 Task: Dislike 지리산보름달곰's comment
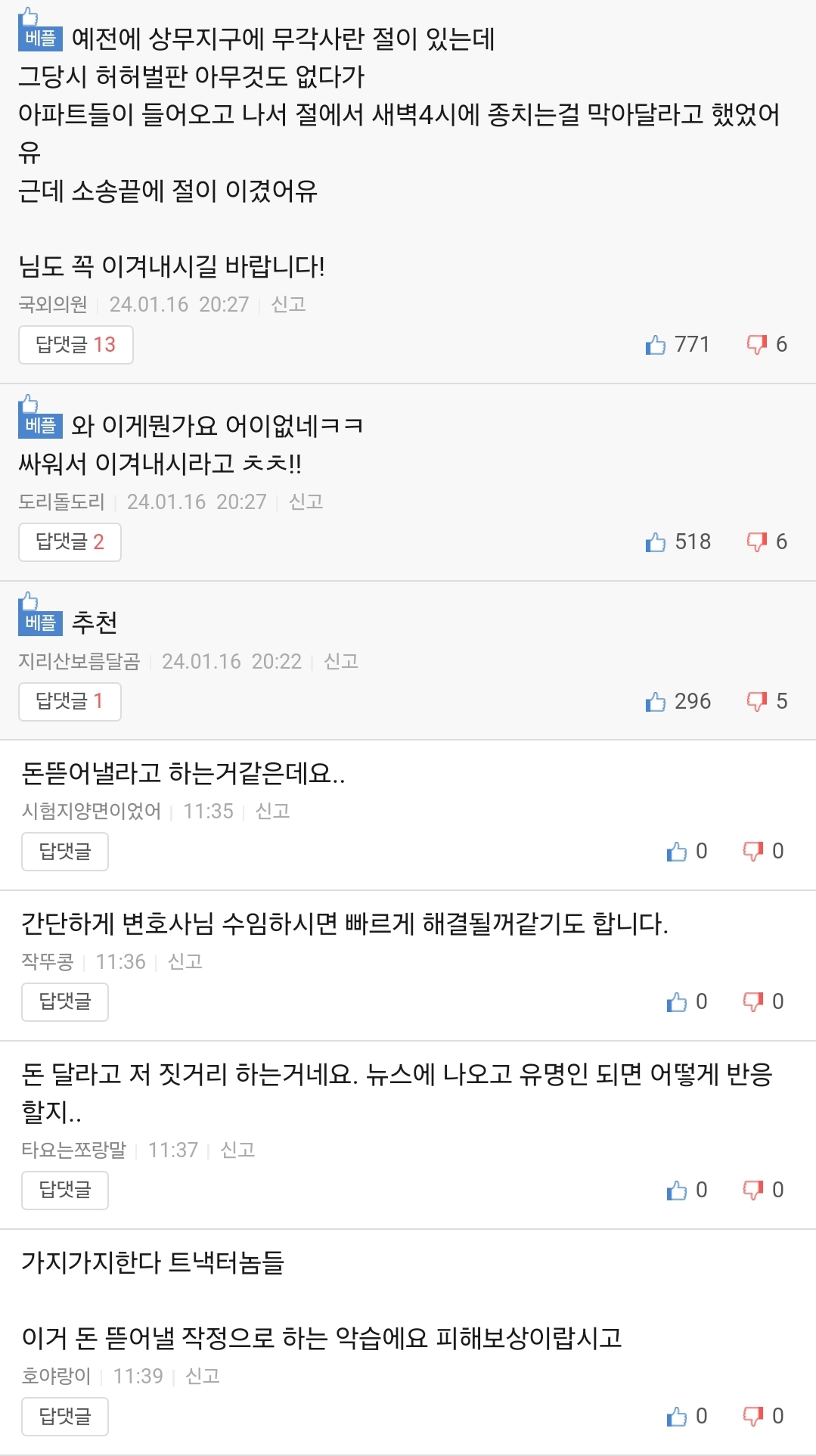(x=756, y=701)
